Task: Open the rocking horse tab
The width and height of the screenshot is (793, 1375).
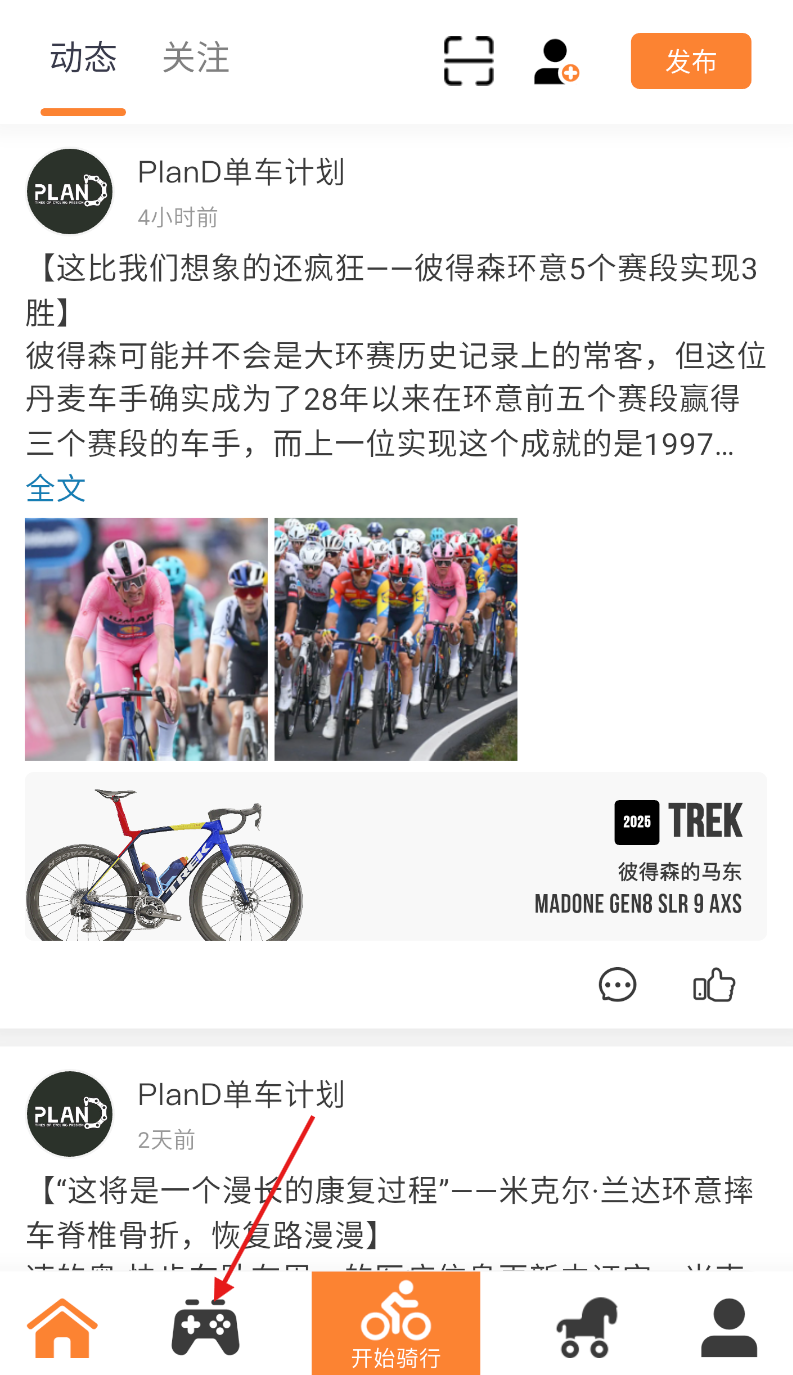Action: point(586,1327)
